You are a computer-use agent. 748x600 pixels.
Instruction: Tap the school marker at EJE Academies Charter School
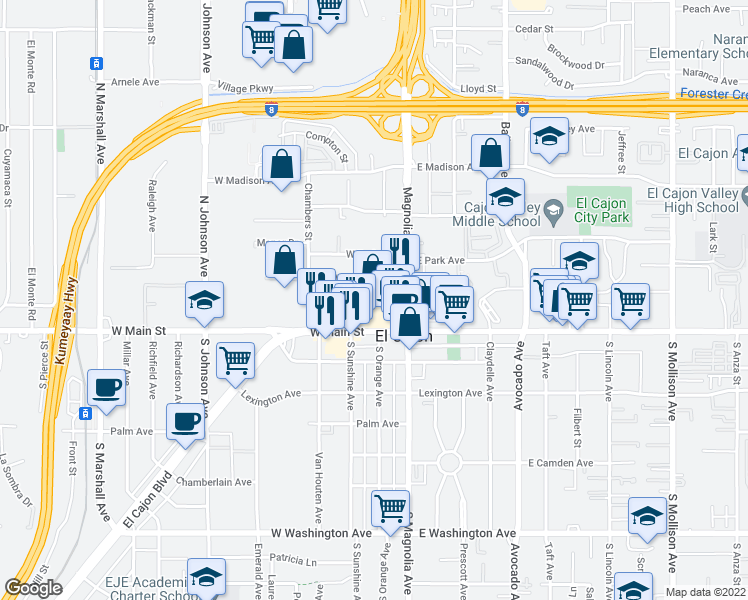coord(207,579)
